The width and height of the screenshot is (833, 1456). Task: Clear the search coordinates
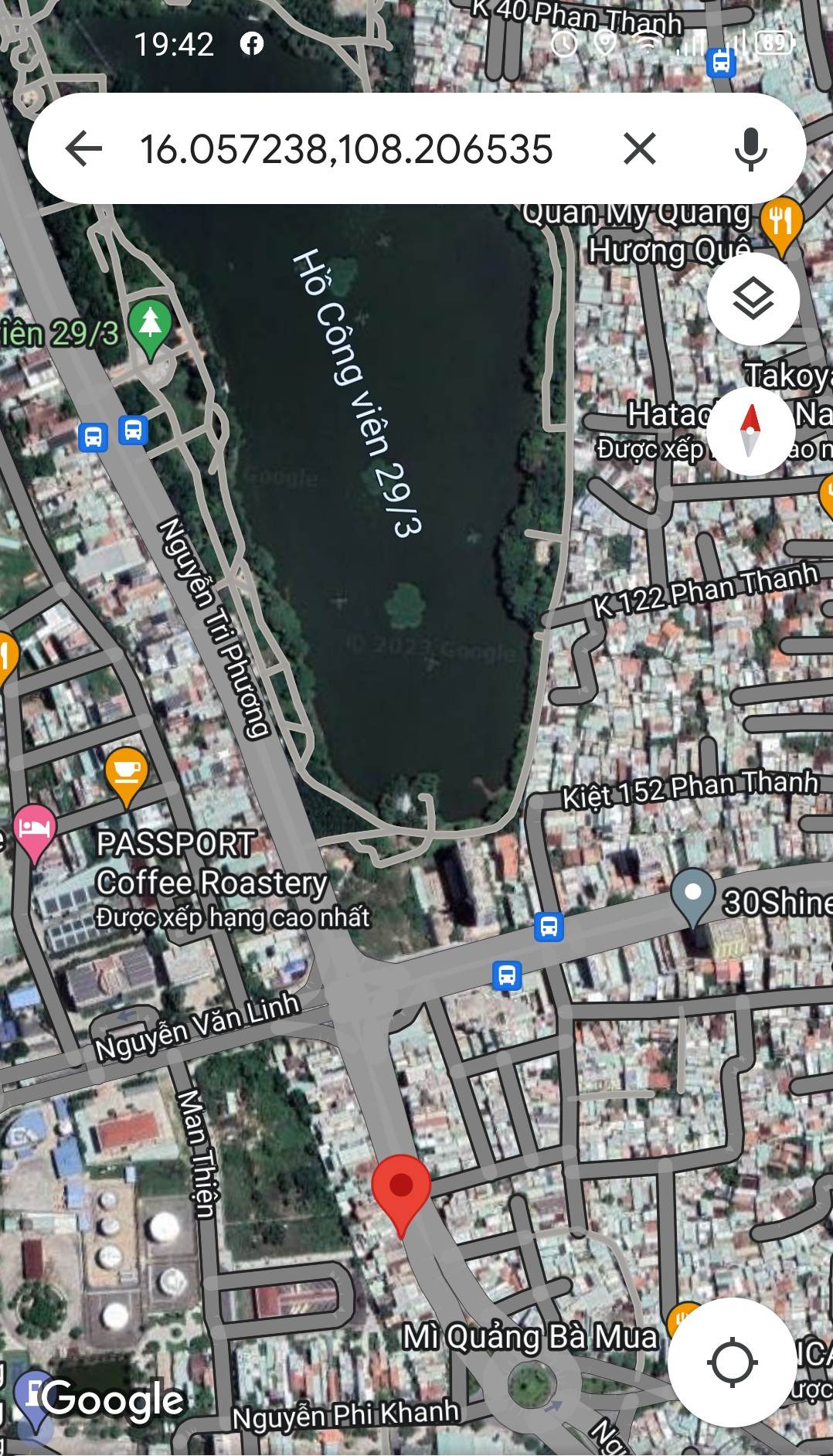pos(639,148)
